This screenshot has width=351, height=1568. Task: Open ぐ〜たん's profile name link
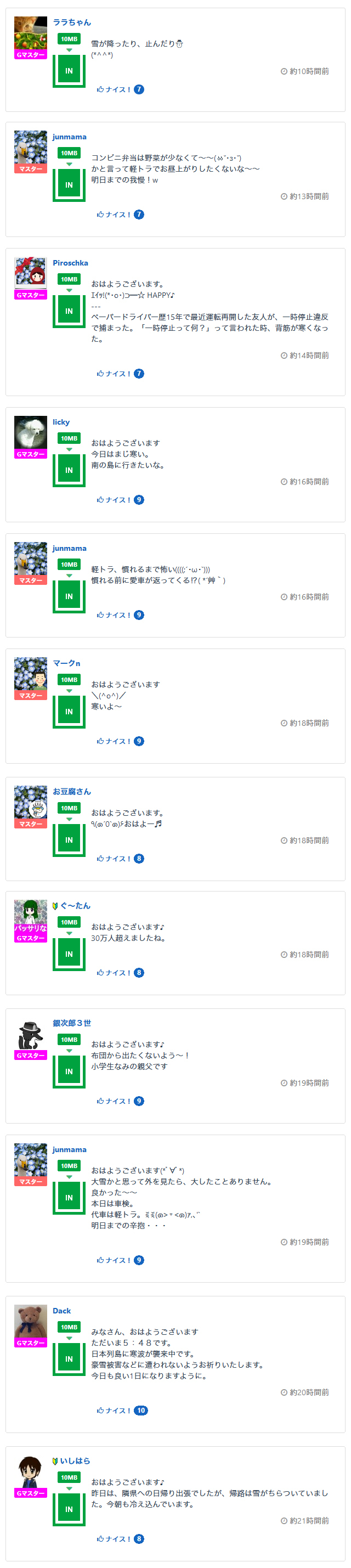75,906
